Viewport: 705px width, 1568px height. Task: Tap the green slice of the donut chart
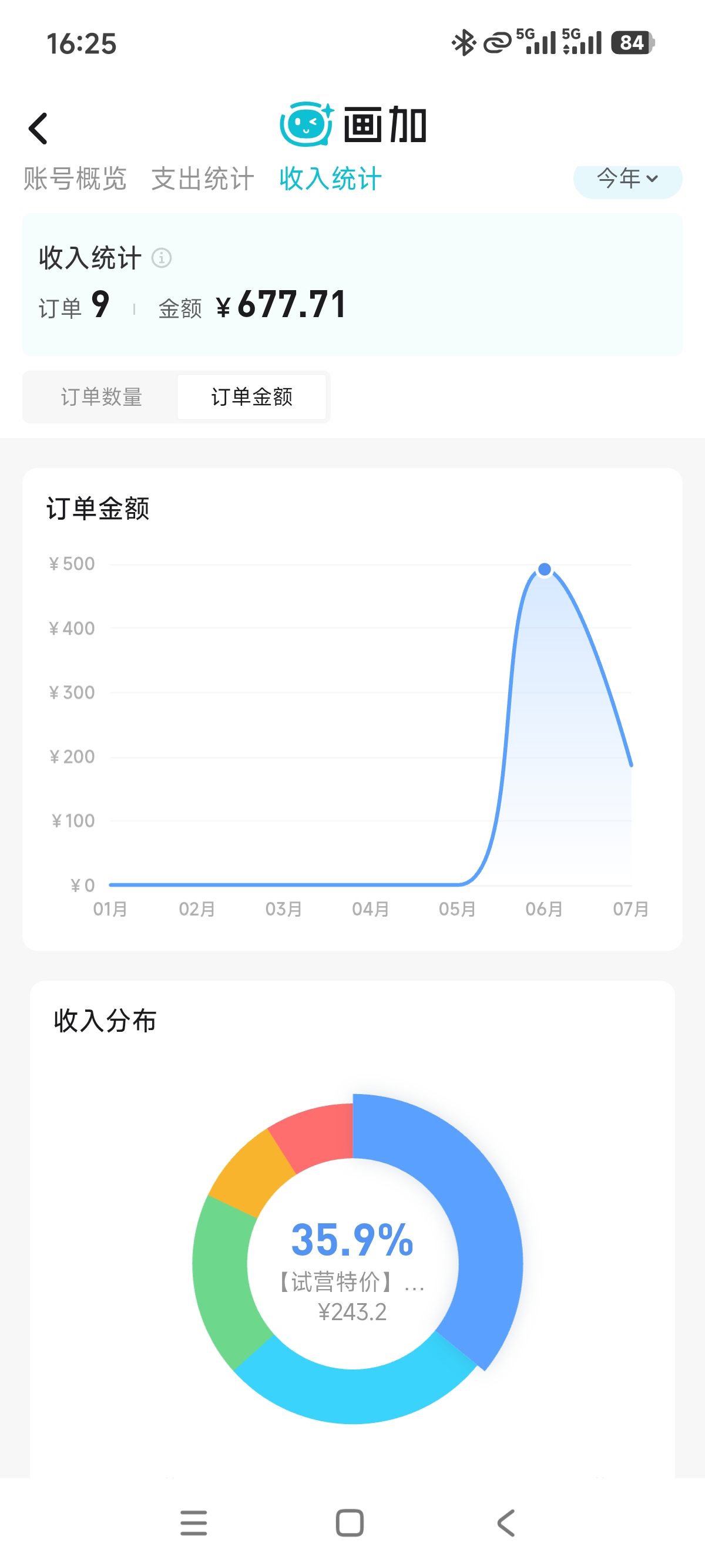point(221,1278)
